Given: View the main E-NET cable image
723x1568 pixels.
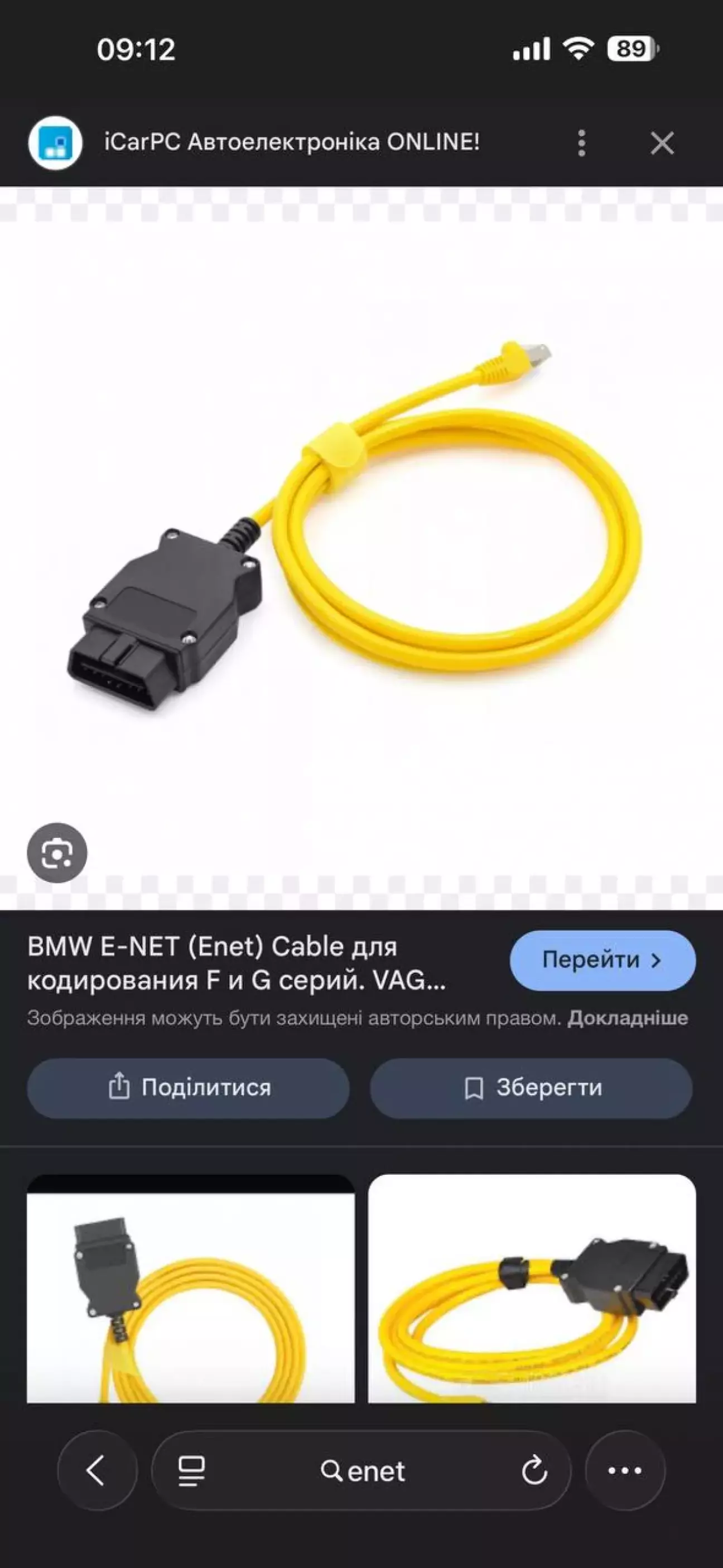Looking at the screenshot, I should [361, 535].
